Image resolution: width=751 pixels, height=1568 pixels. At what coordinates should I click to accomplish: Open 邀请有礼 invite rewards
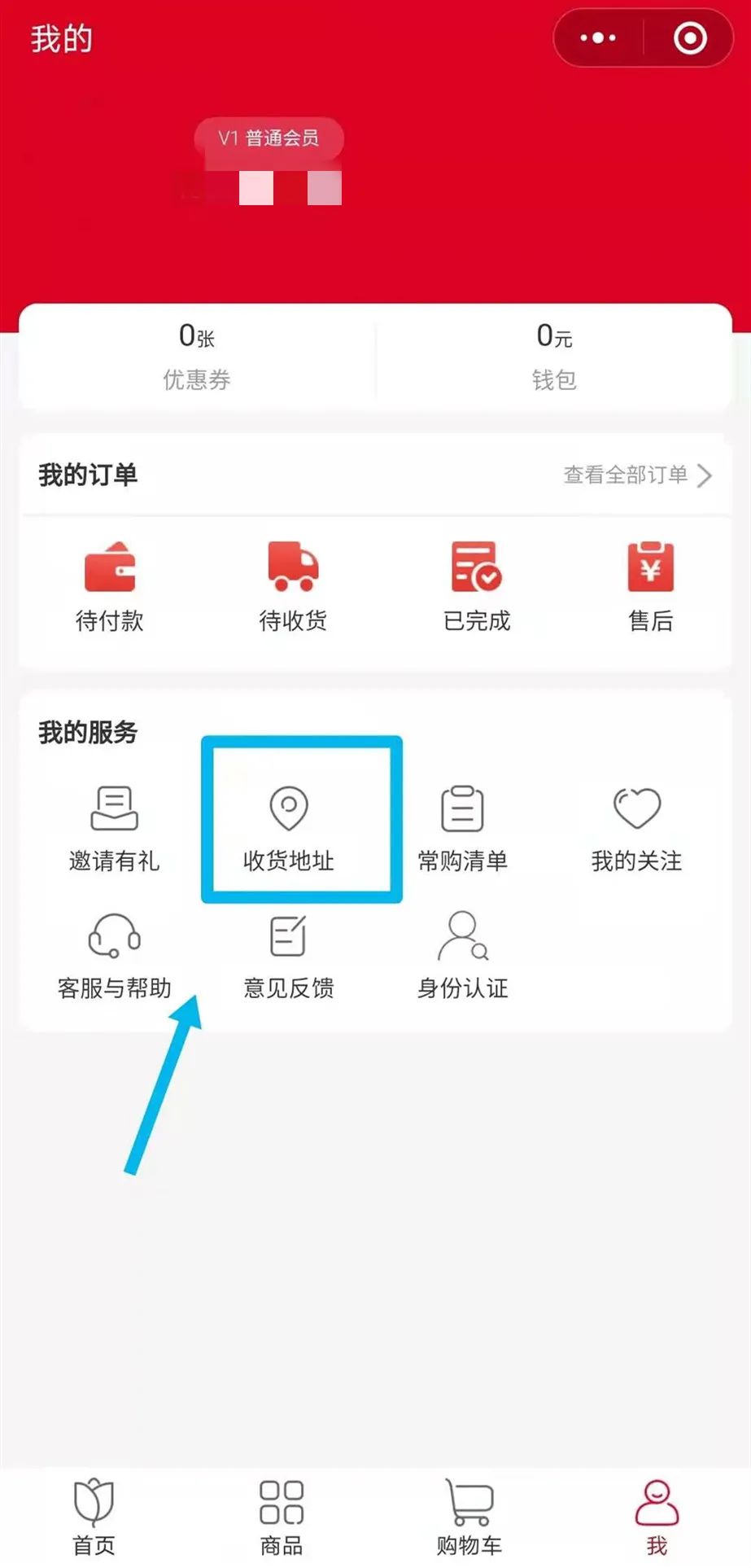tap(114, 822)
